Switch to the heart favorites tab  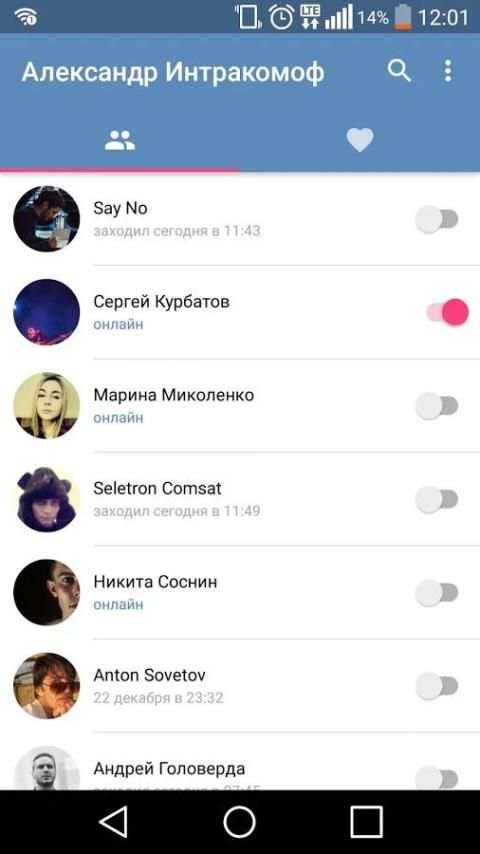[360, 140]
